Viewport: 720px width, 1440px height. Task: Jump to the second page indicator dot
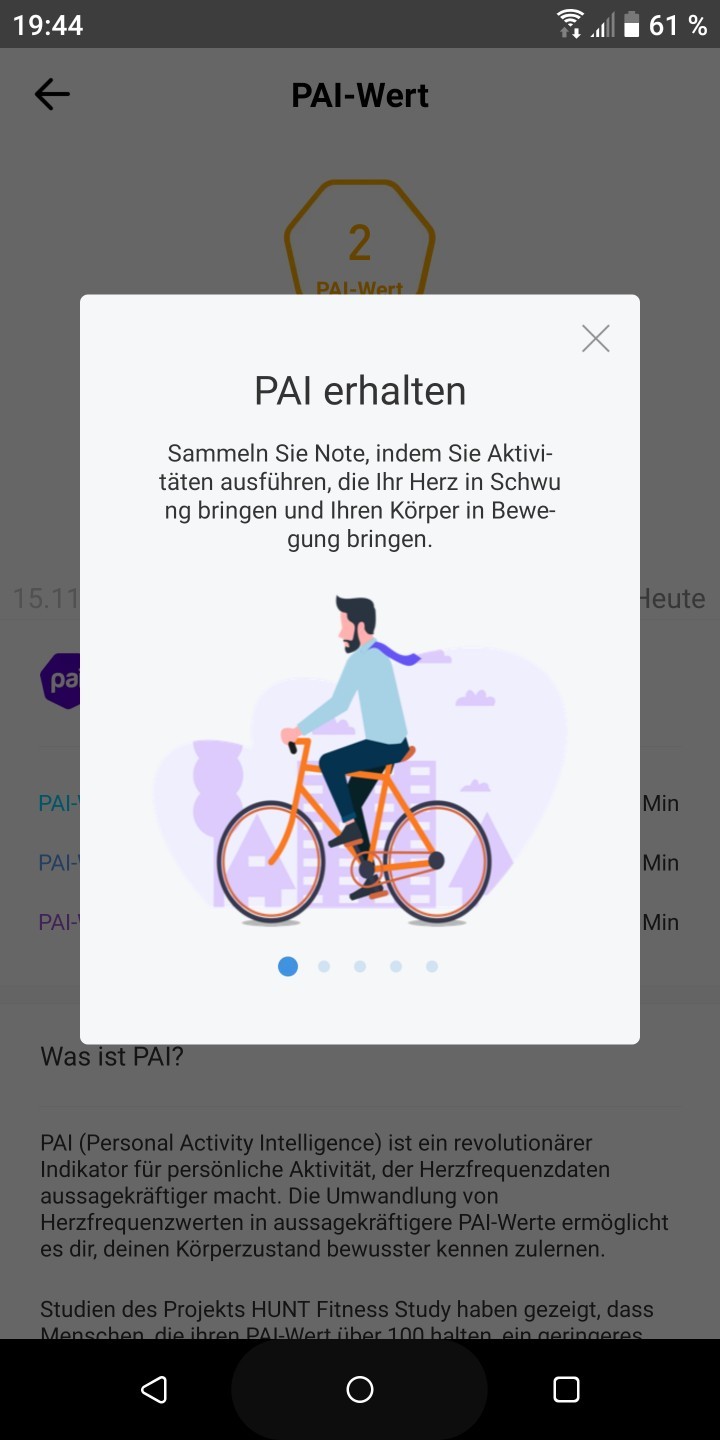coord(324,967)
